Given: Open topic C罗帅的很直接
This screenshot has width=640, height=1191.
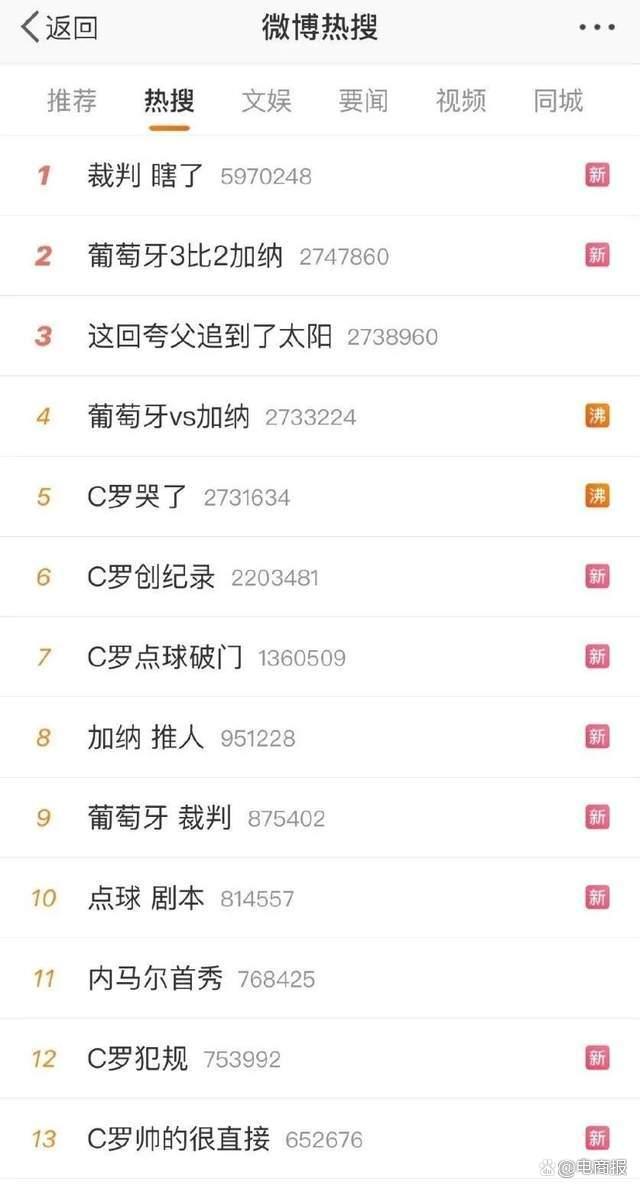Looking at the screenshot, I should point(320,1139).
